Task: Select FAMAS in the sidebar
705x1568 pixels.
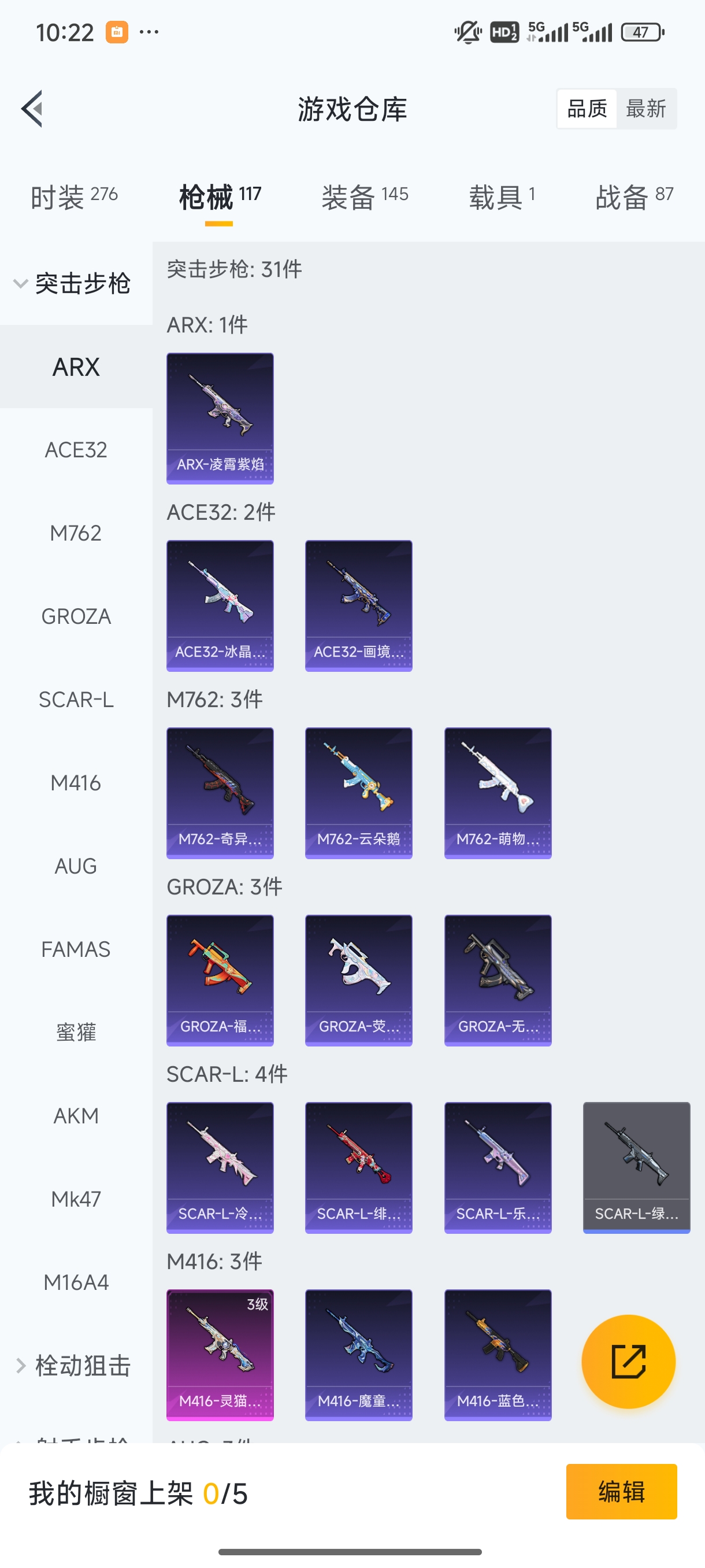Action: click(x=76, y=949)
